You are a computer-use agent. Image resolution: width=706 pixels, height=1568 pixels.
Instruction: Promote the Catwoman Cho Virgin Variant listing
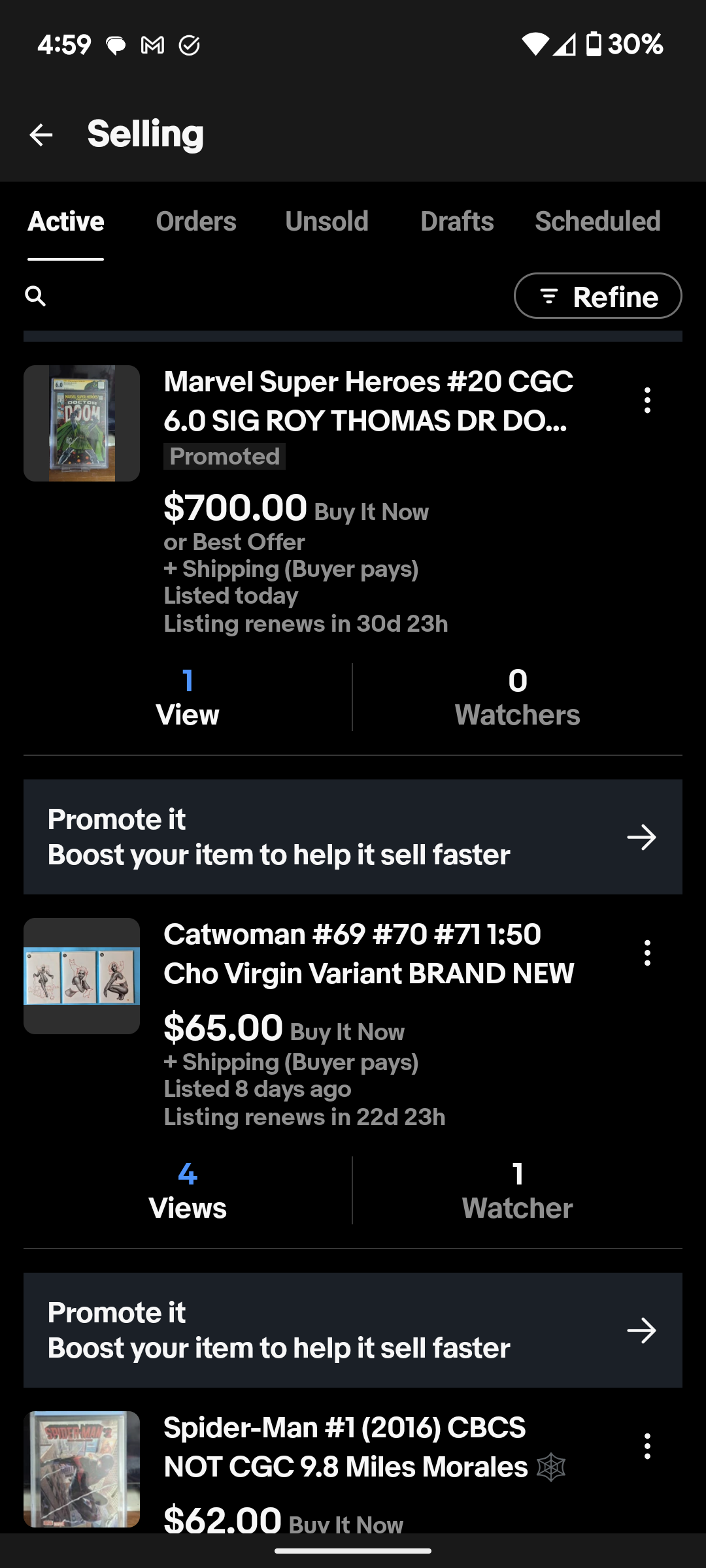(353, 1330)
